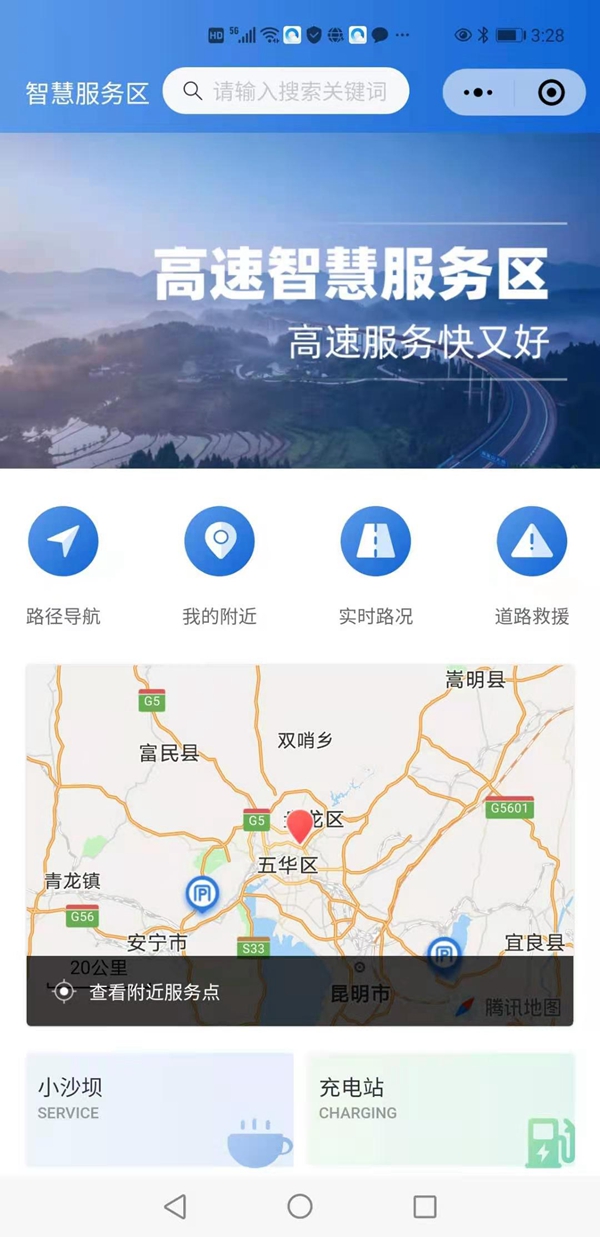Open the 充电站 CHARGING card
Viewport: 600px width, 1237px height.
(441, 1109)
